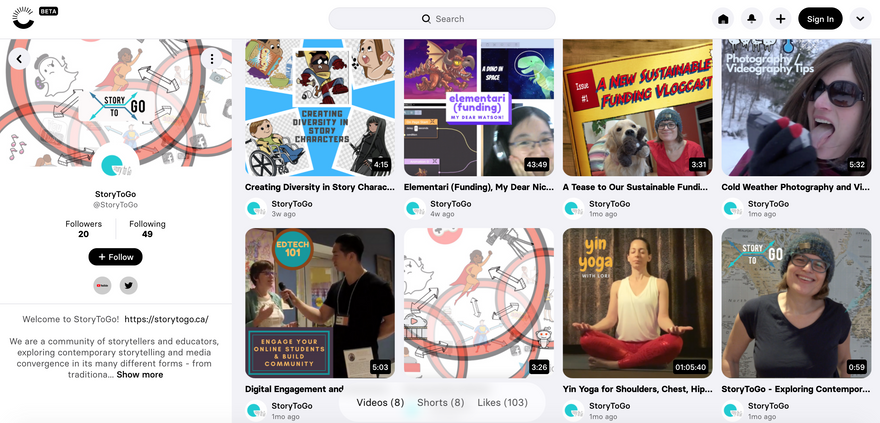This screenshot has width=880, height=423.
Task: Expand description with Show more
Action: click(140, 375)
